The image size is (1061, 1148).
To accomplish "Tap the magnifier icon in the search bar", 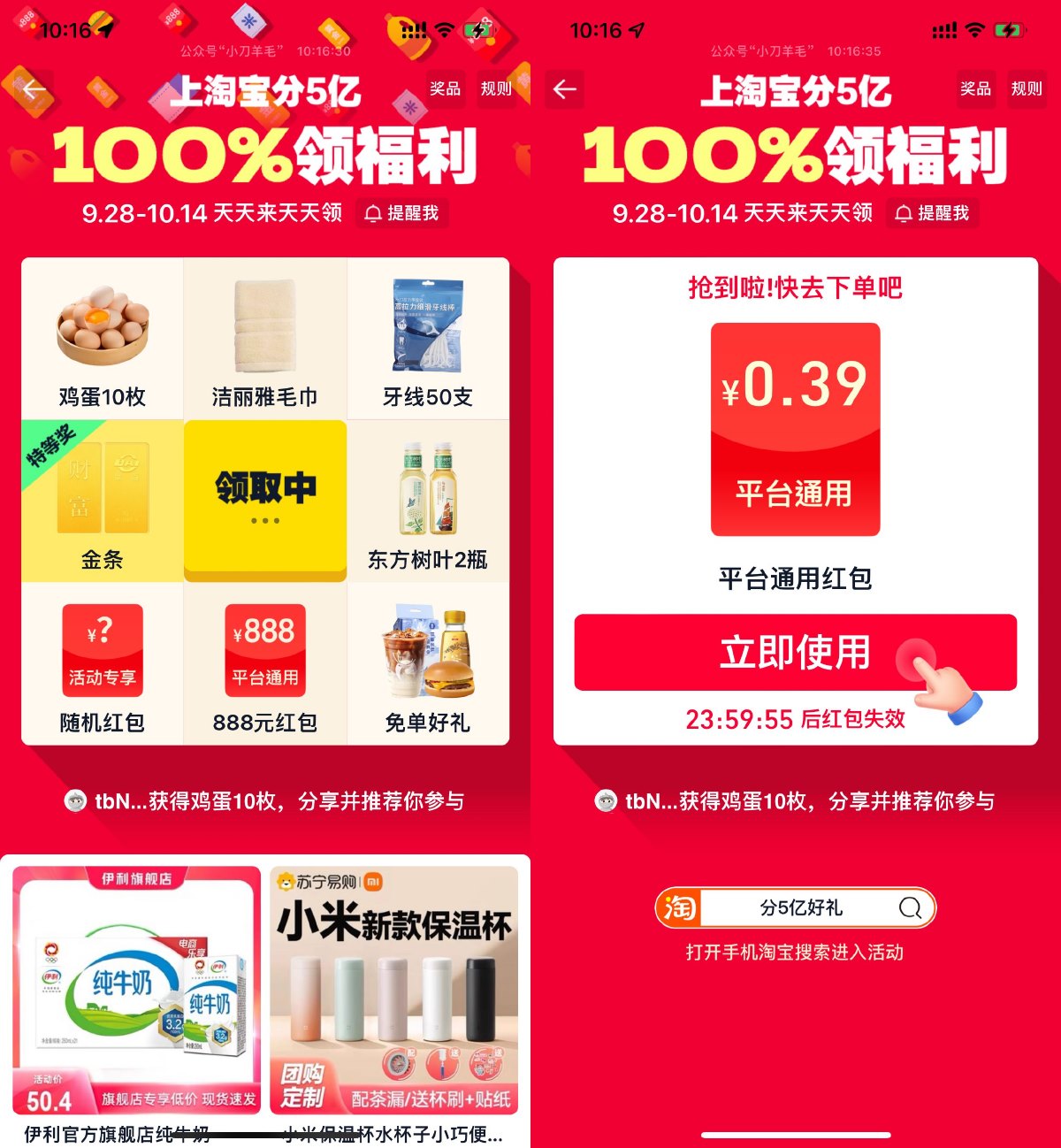I will click(910, 908).
